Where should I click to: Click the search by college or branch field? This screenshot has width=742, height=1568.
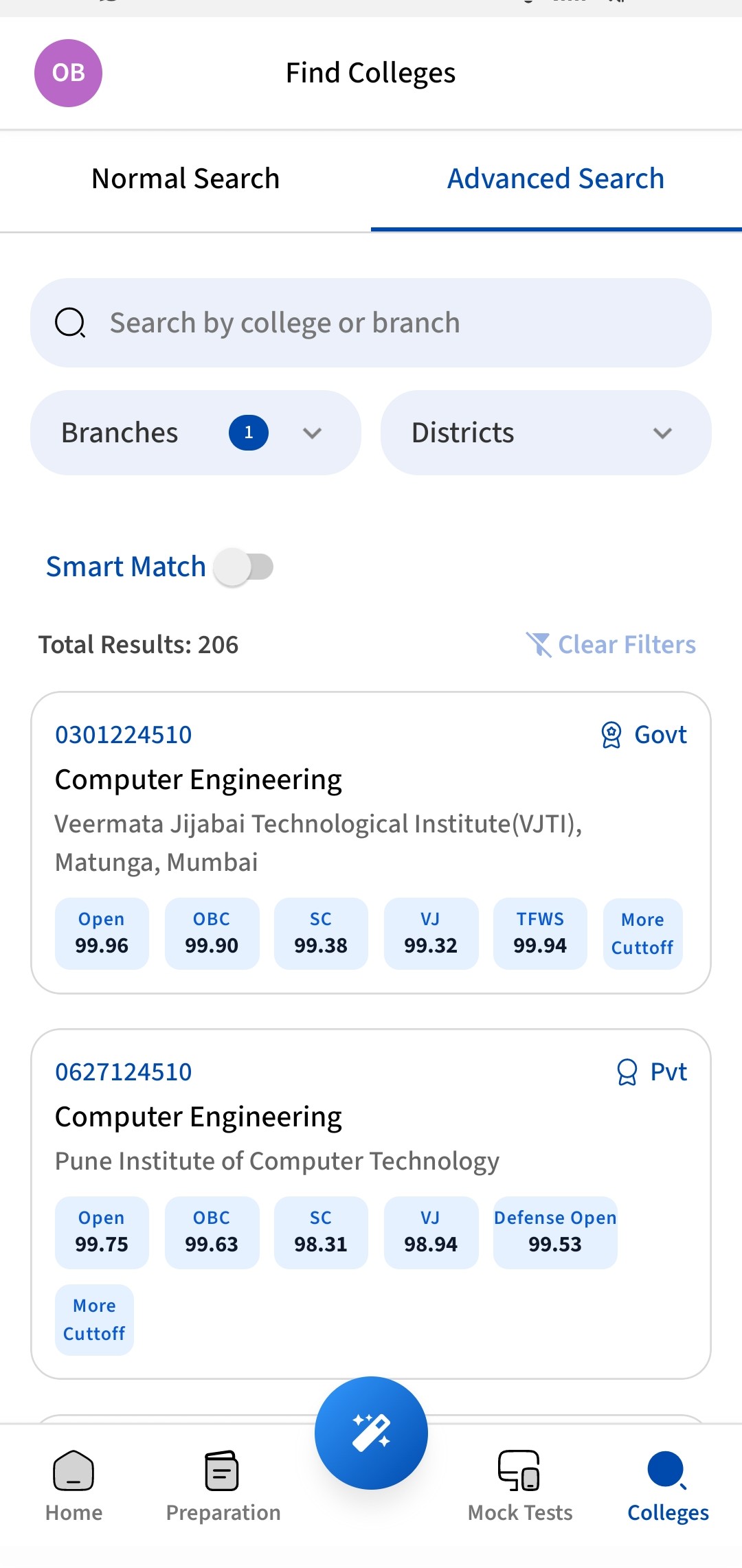pyautogui.click(x=371, y=321)
